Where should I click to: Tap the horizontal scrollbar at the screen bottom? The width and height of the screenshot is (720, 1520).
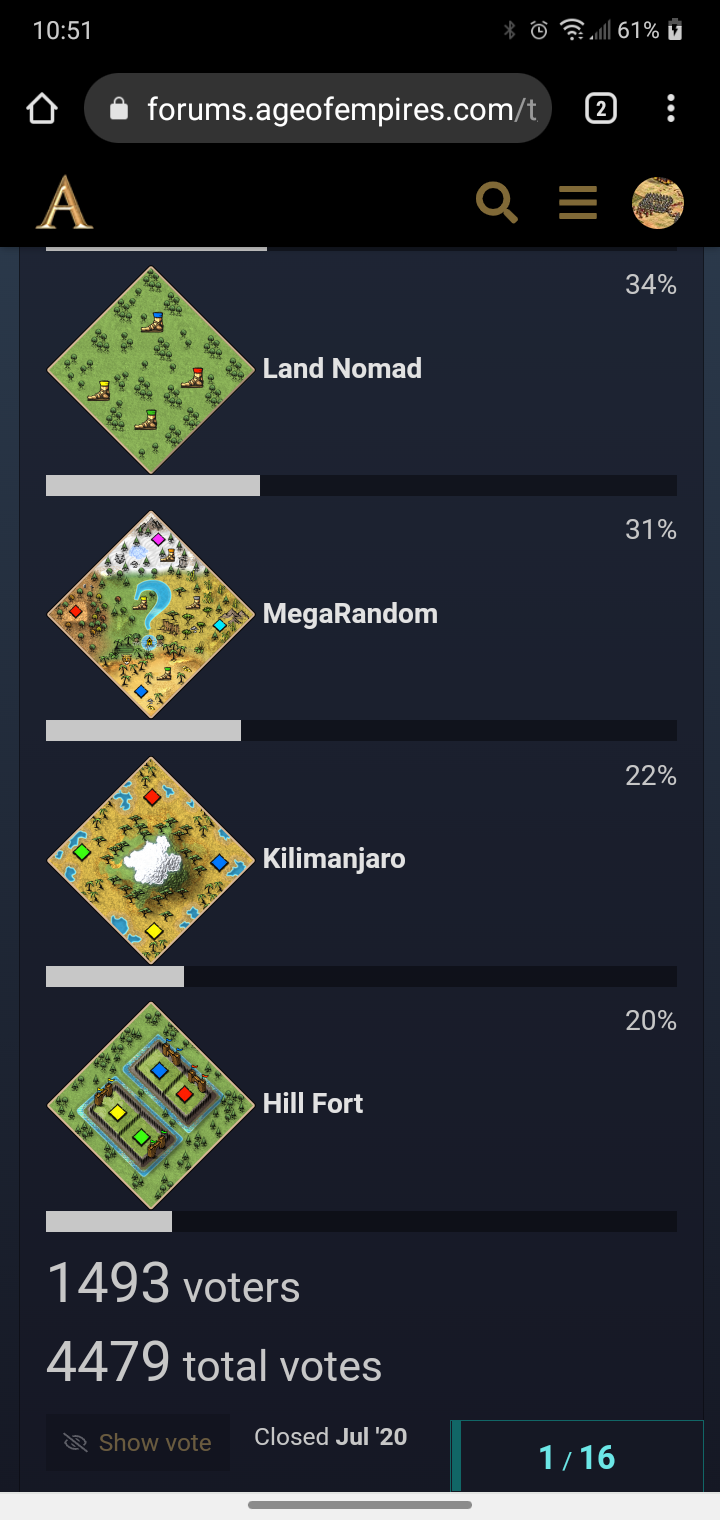click(360, 1504)
